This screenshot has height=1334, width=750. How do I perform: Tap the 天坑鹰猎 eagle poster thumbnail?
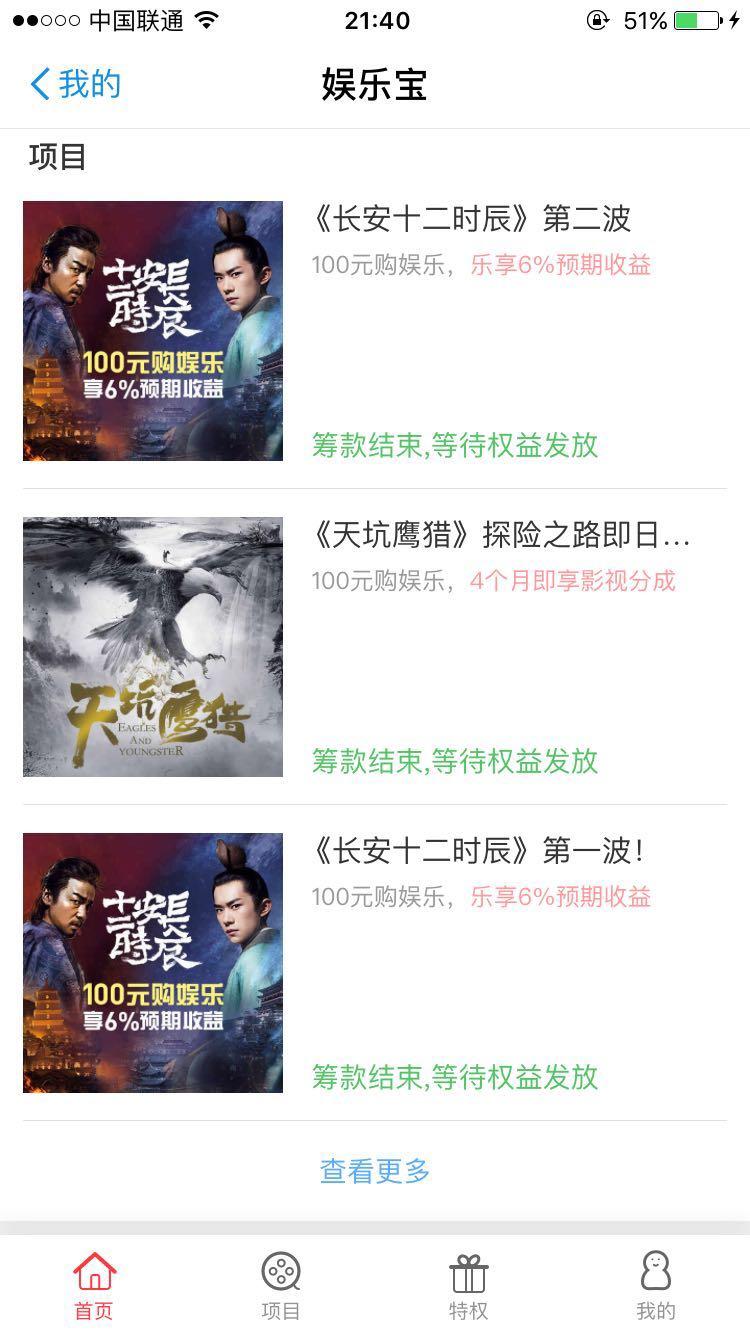pos(152,647)
